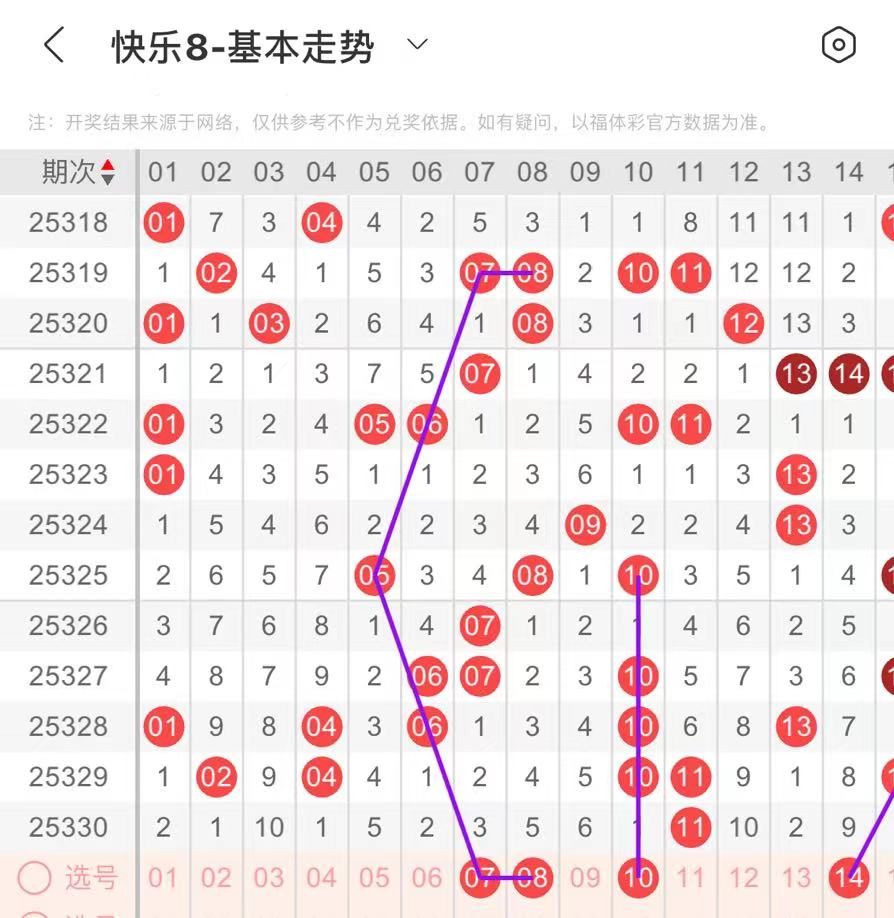Image resolution: width=894 pixels, height=918 pixels.
Task: Choose number 05 in the 选号 row
Action: (374, 878)
